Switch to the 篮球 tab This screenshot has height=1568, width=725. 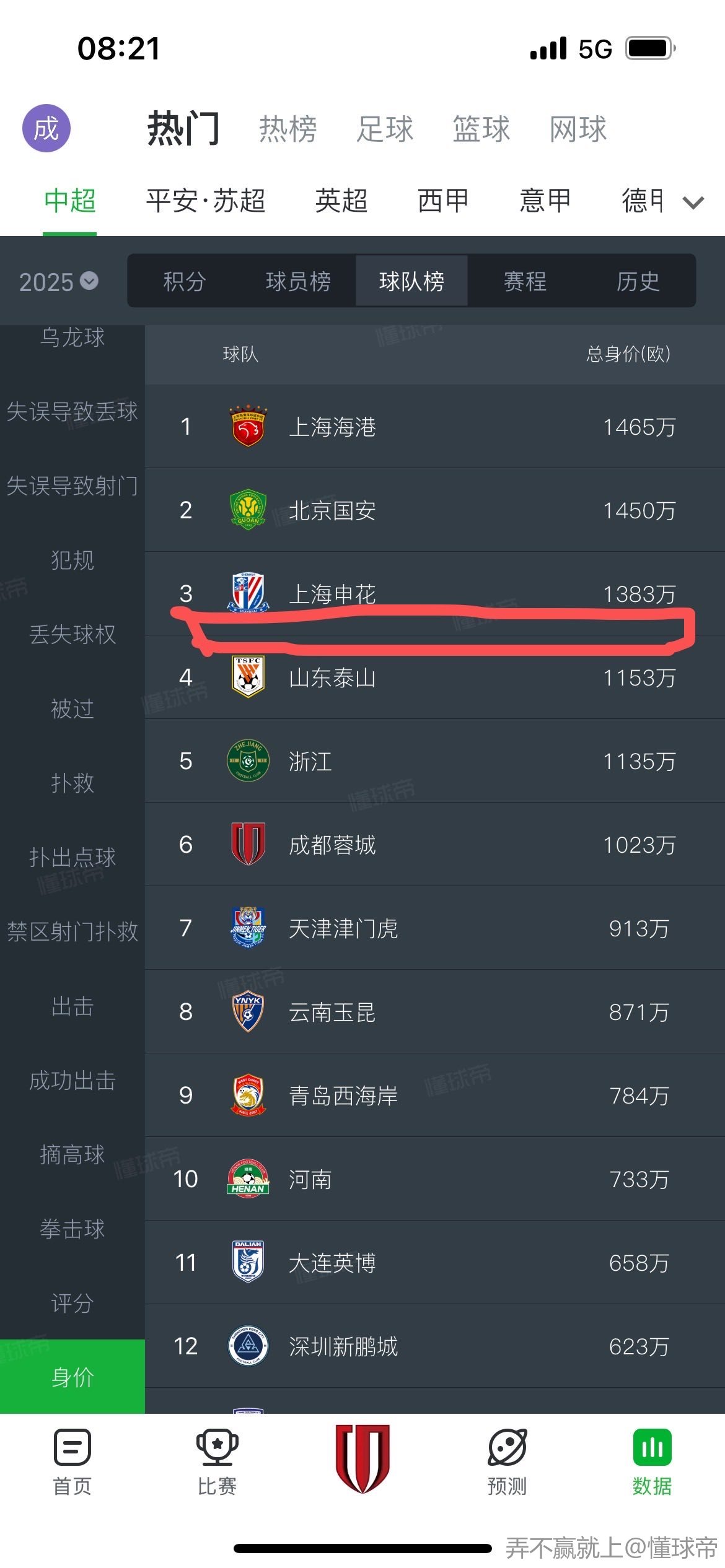tap(481, 129)
